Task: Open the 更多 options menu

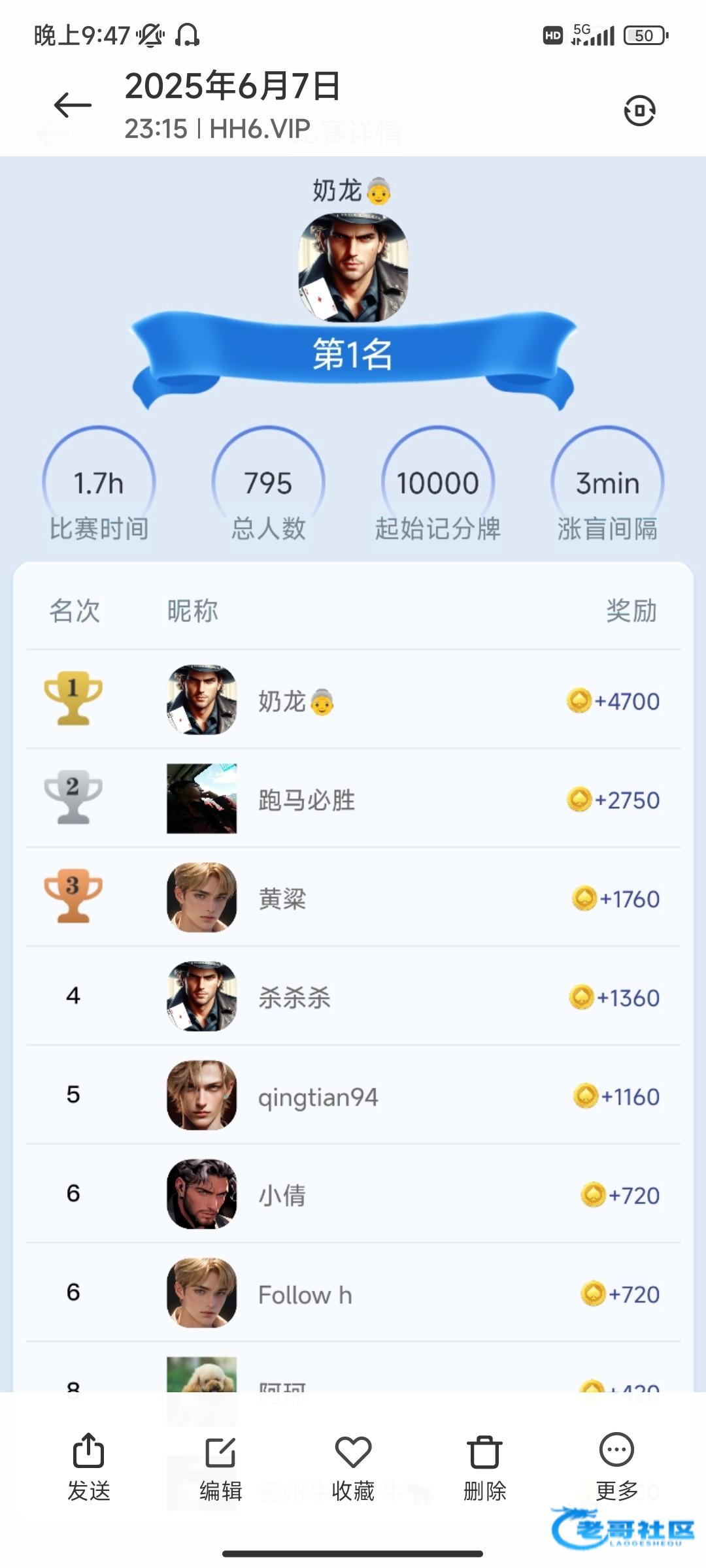Action: click(x=617, y=1467)
